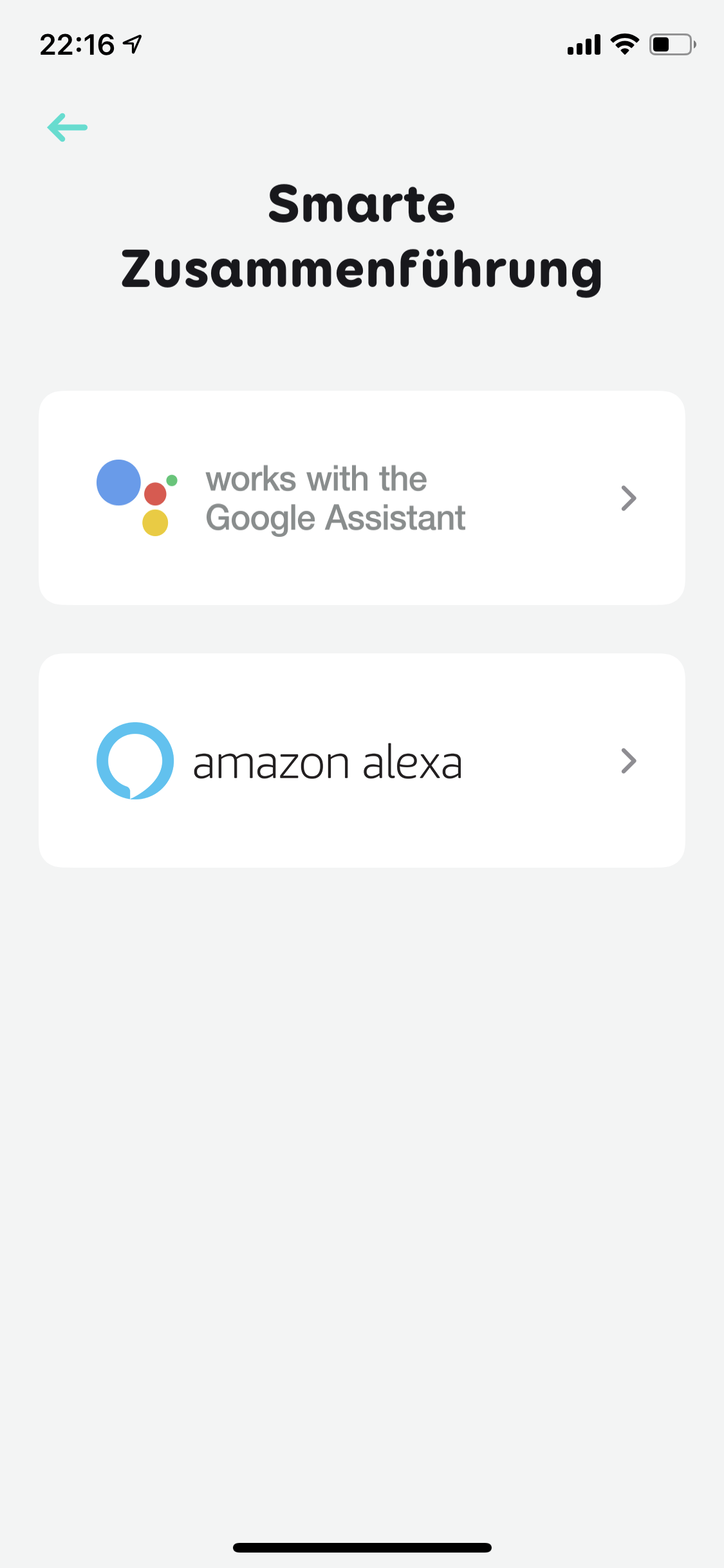
Task: Open the Google Assistant integration card
Action: [362, 498]
